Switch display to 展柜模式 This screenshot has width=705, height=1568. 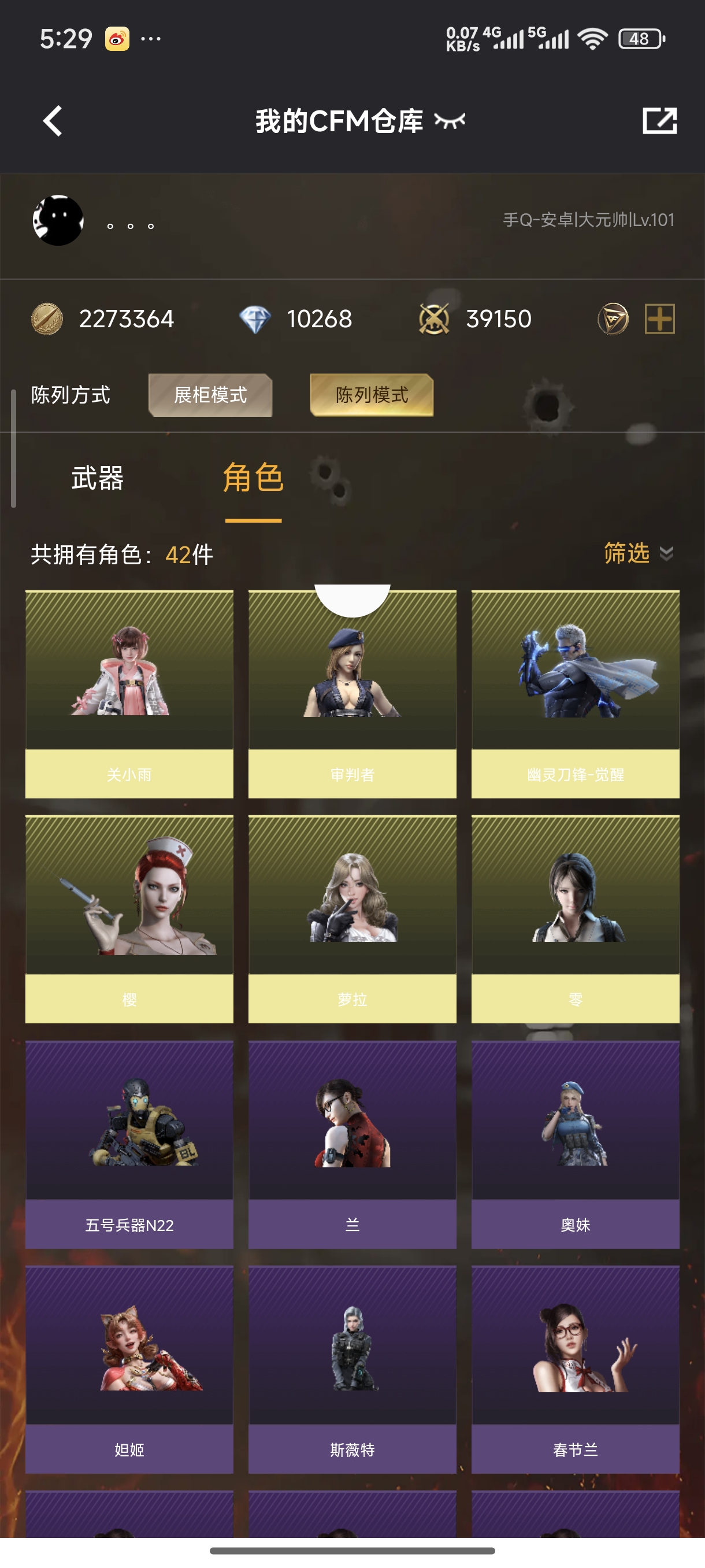(x=210, y=394)
